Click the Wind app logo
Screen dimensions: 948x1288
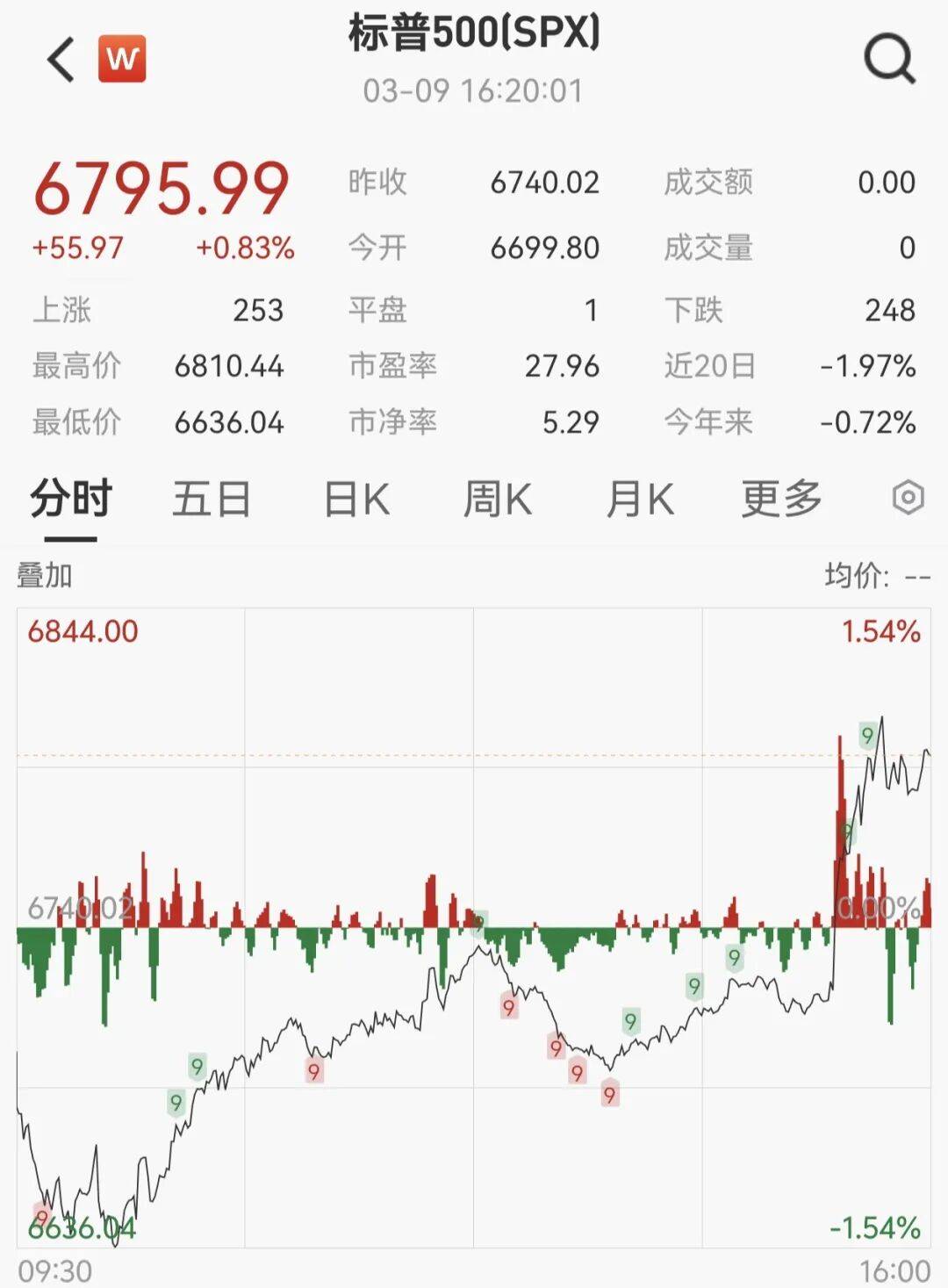point(123,58)
